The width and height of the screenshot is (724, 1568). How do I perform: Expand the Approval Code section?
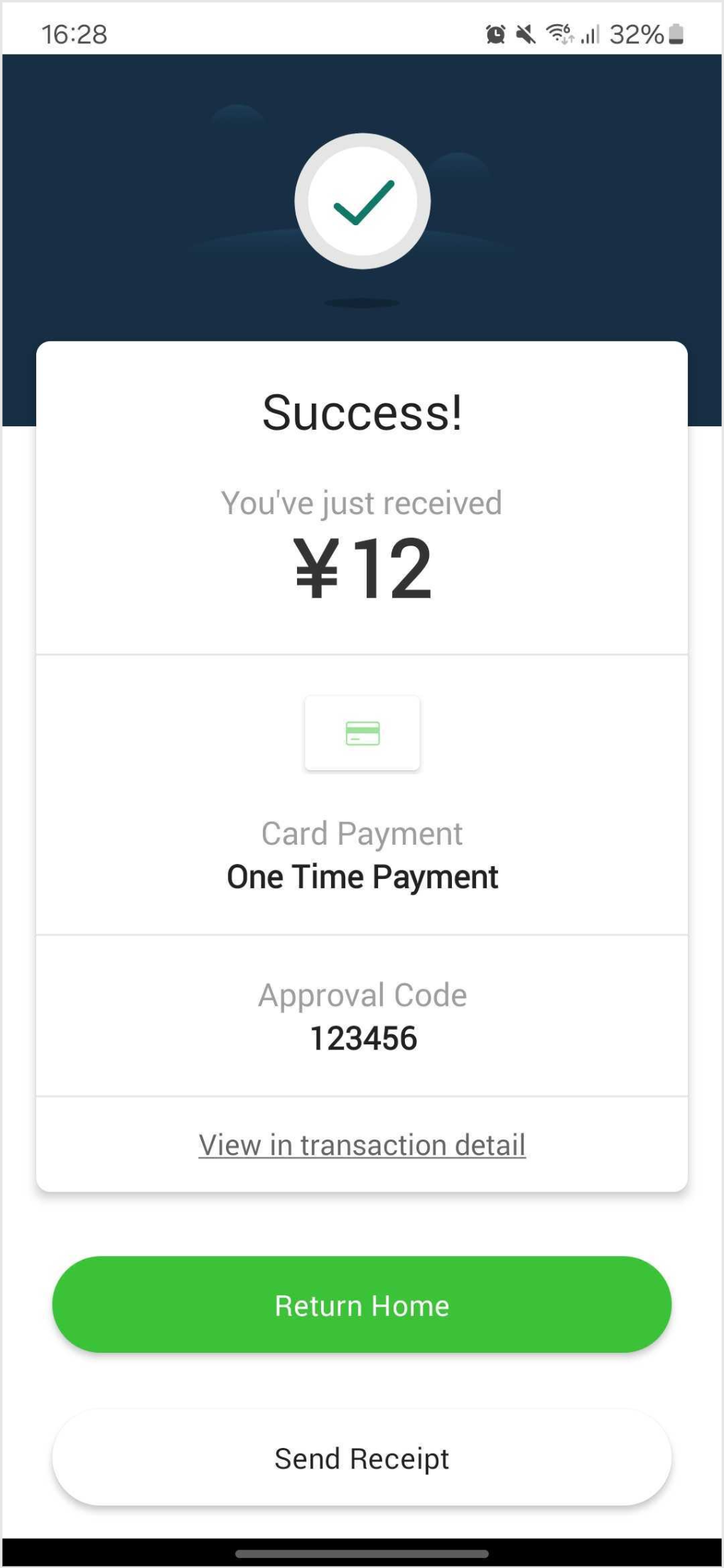(362, 995)
